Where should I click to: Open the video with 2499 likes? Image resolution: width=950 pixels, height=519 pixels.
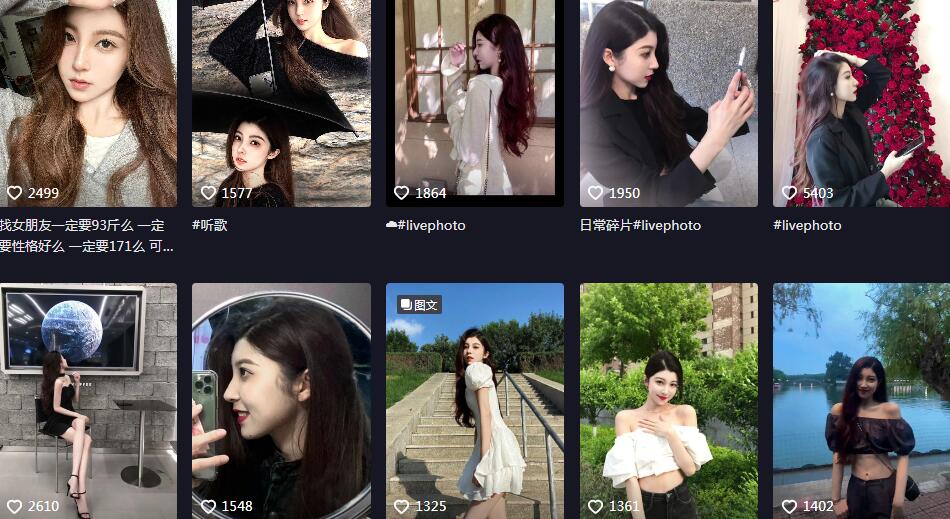tap(88, 100)
